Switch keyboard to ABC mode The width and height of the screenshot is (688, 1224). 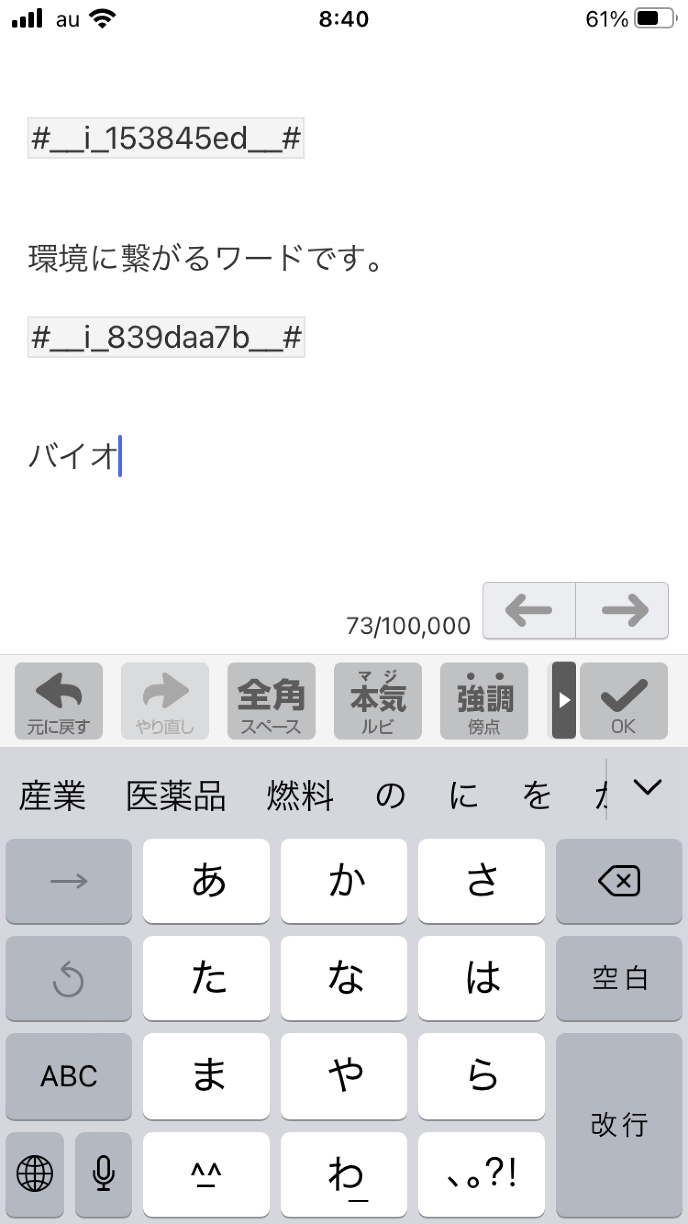point(69,1076)
